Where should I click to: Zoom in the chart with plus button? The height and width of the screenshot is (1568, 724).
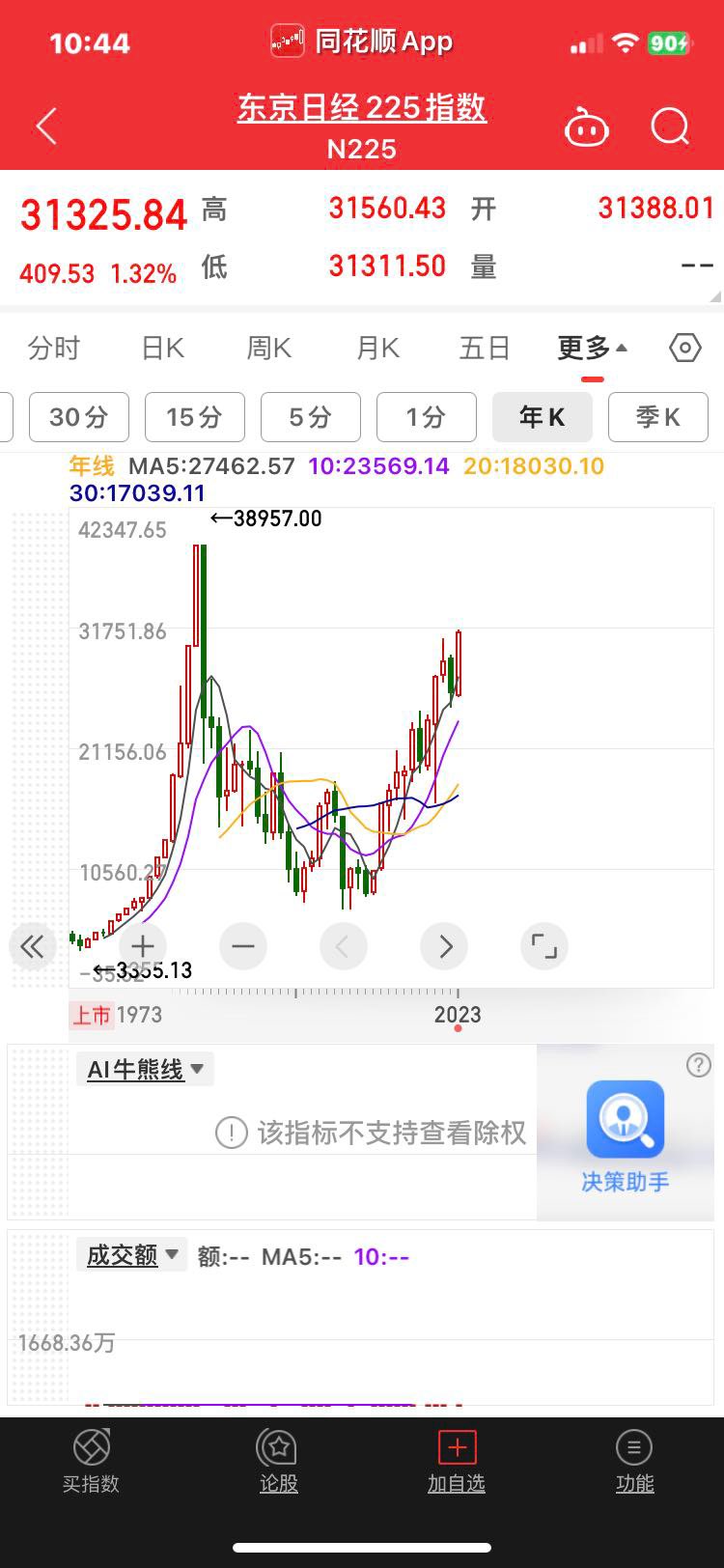pos(143,947)
